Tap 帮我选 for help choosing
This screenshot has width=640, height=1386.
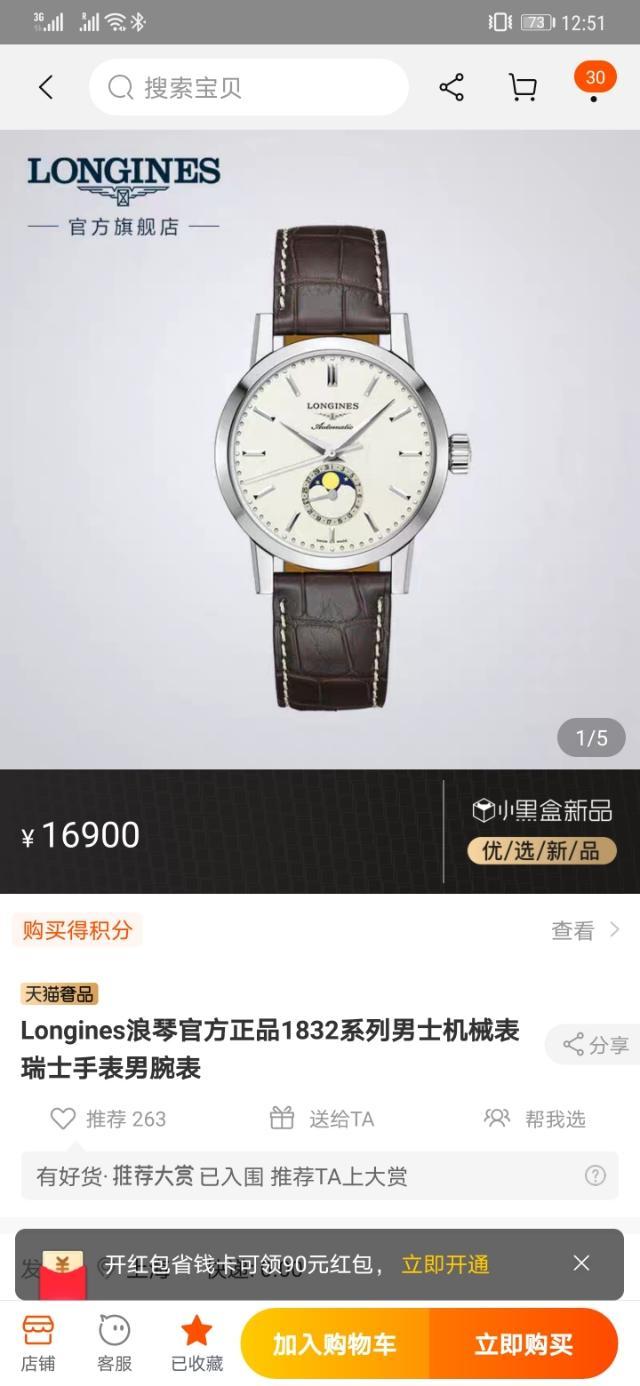(535, 1119)
